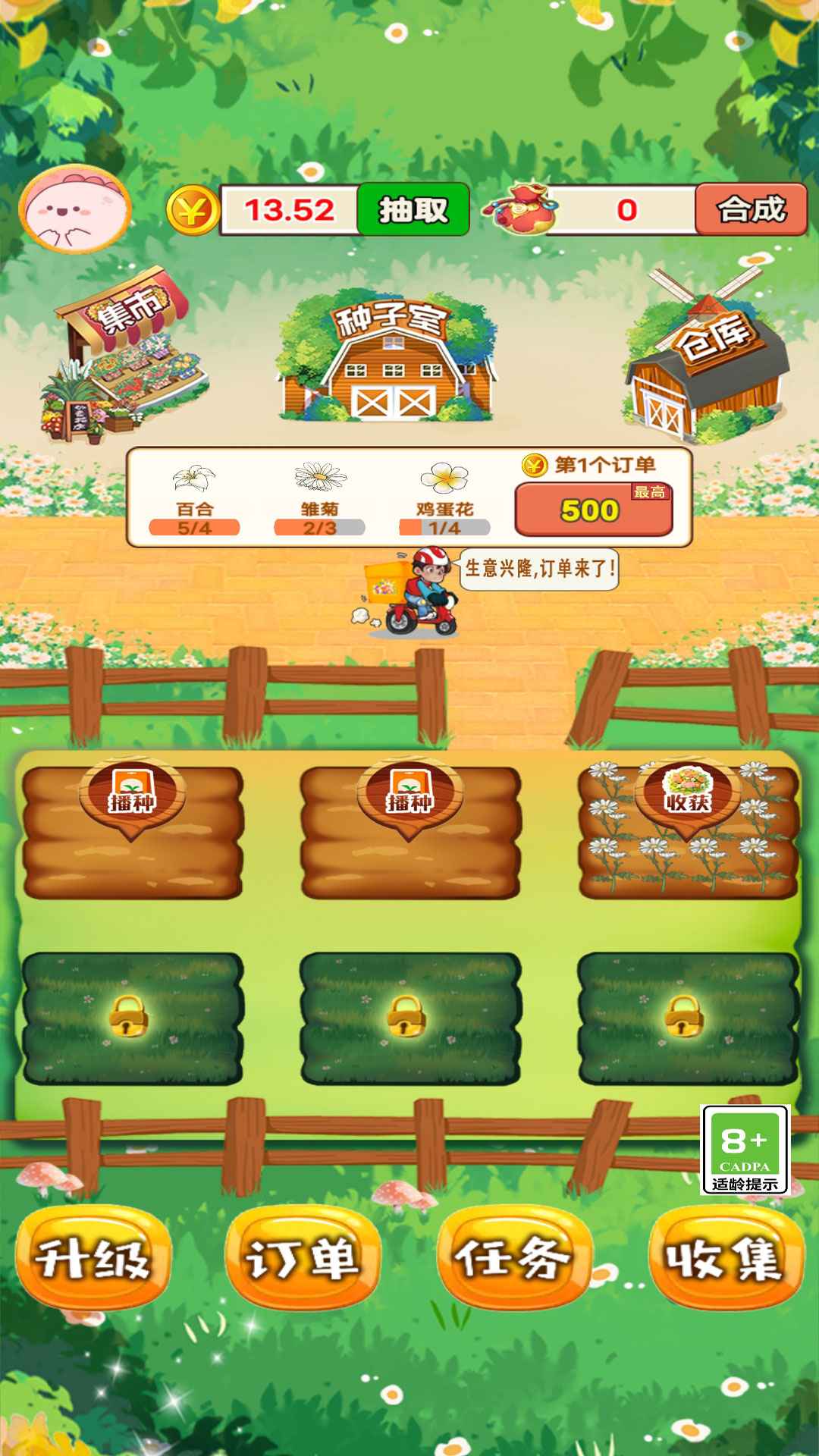Tap the green 抽取 withdraw button
819x1456 pixels.
click(413, 210)
